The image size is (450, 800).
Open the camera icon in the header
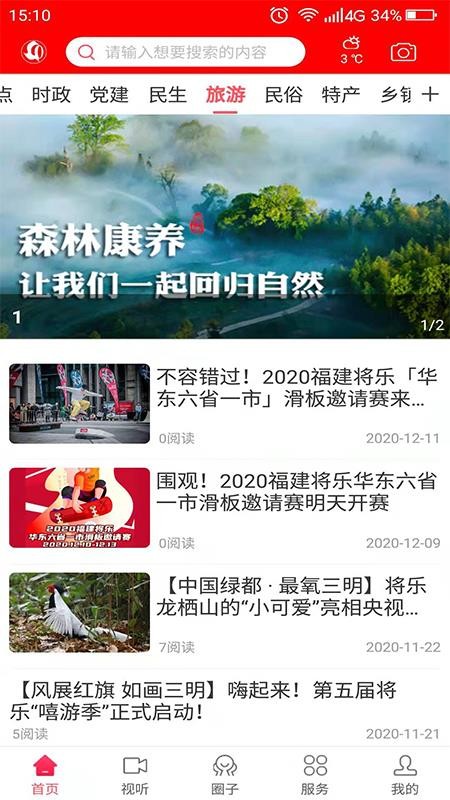click(x=403, y=52)
